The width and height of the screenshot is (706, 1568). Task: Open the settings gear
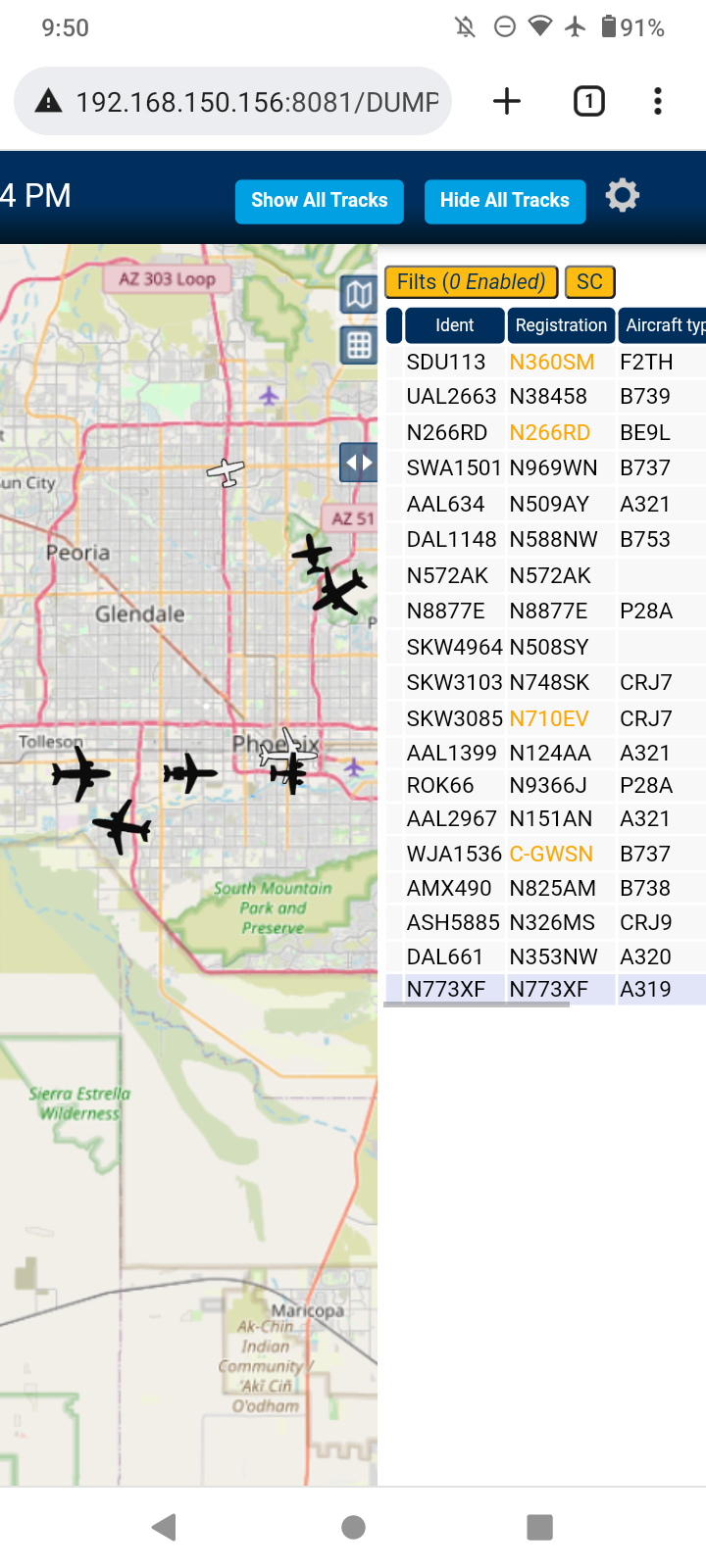pyautogui.click(x=623, y=196)
